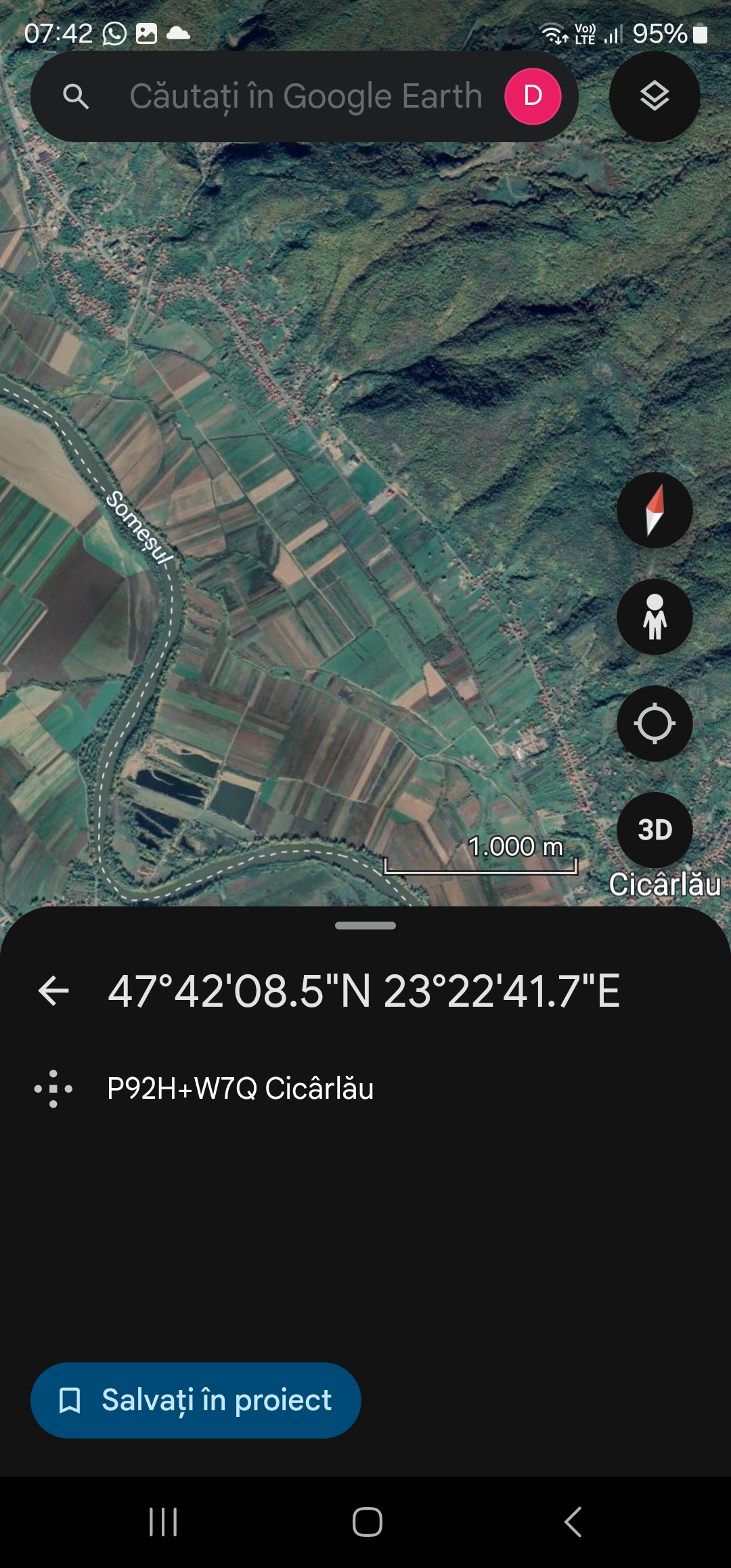This screenshot has height=1568, width=731.
Task: Go to the phone's home screen
Action: pos(368,1522)
